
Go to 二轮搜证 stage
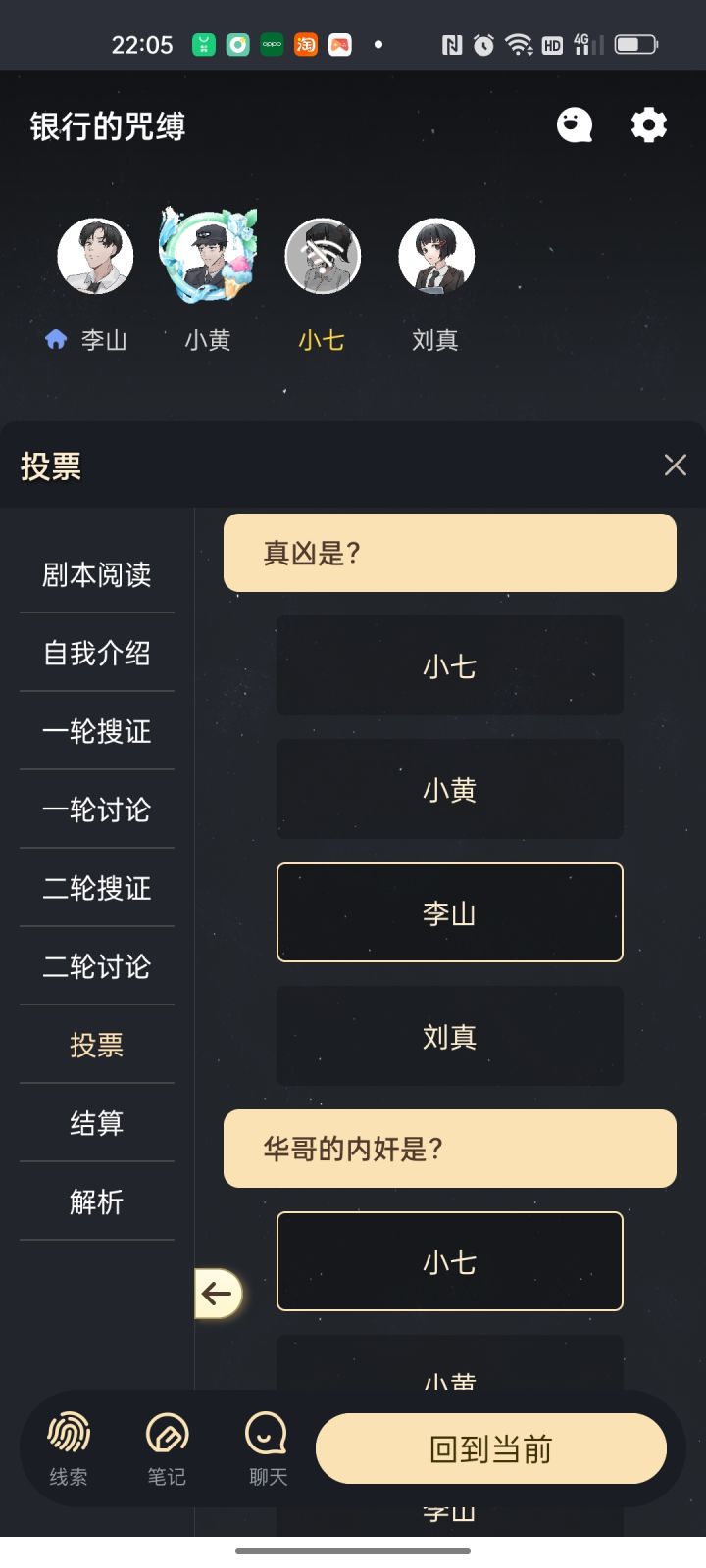tap(95, 888)
